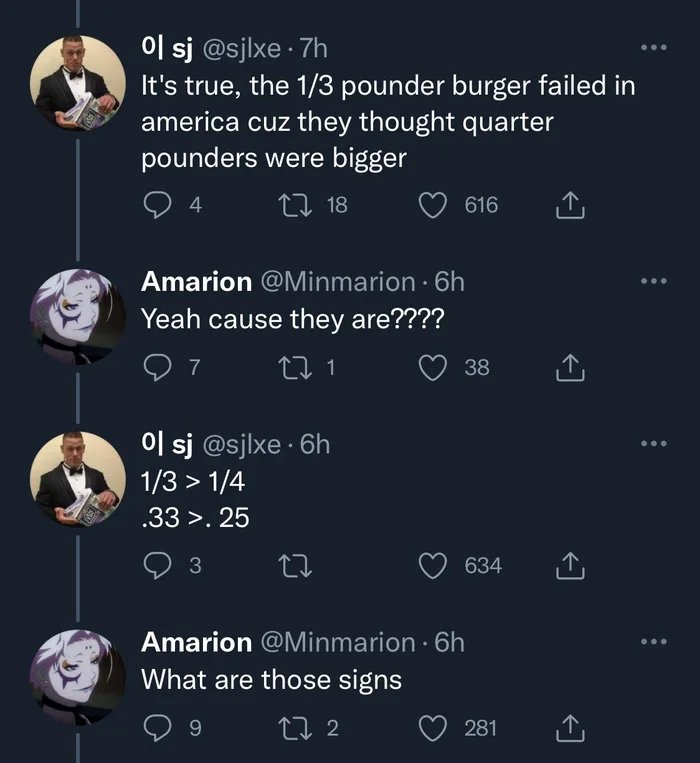Reply to "What are those signs" tweet
Image resolution: width=700 pixels, height=763 pixels.
158,727
